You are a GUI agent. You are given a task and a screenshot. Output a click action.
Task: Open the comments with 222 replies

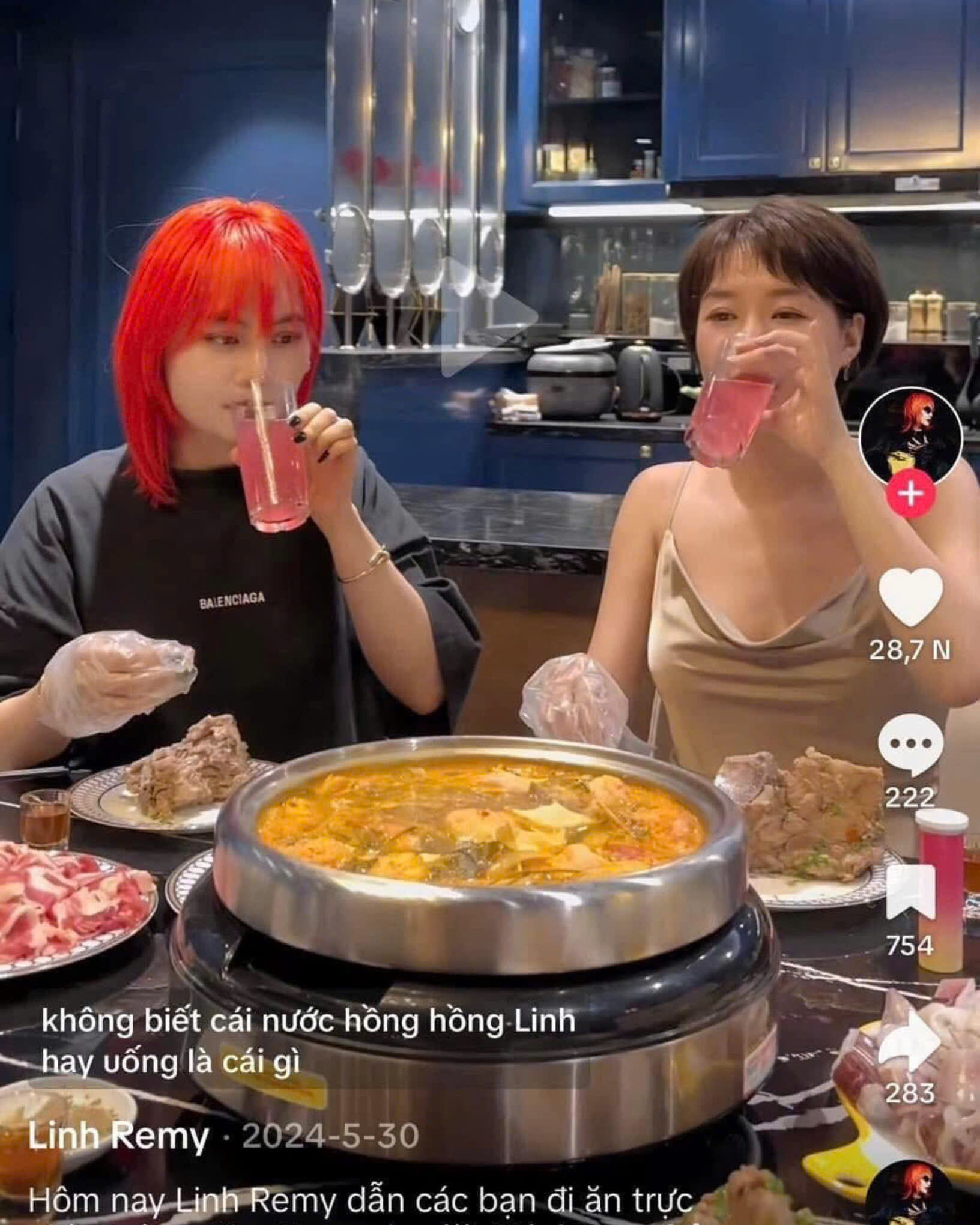coord(910,745)
